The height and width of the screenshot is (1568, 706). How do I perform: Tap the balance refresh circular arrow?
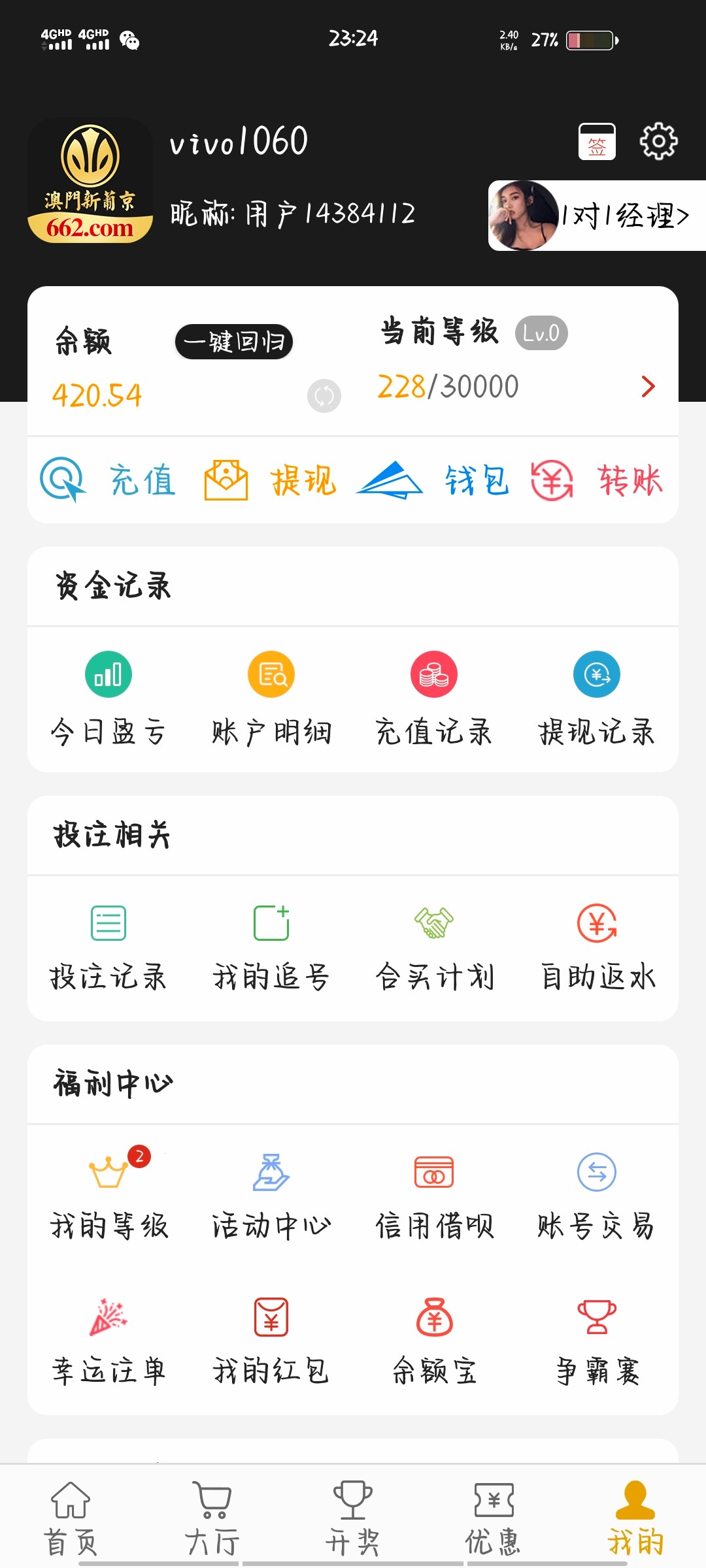pyautogui.click(x=324, y=395)
